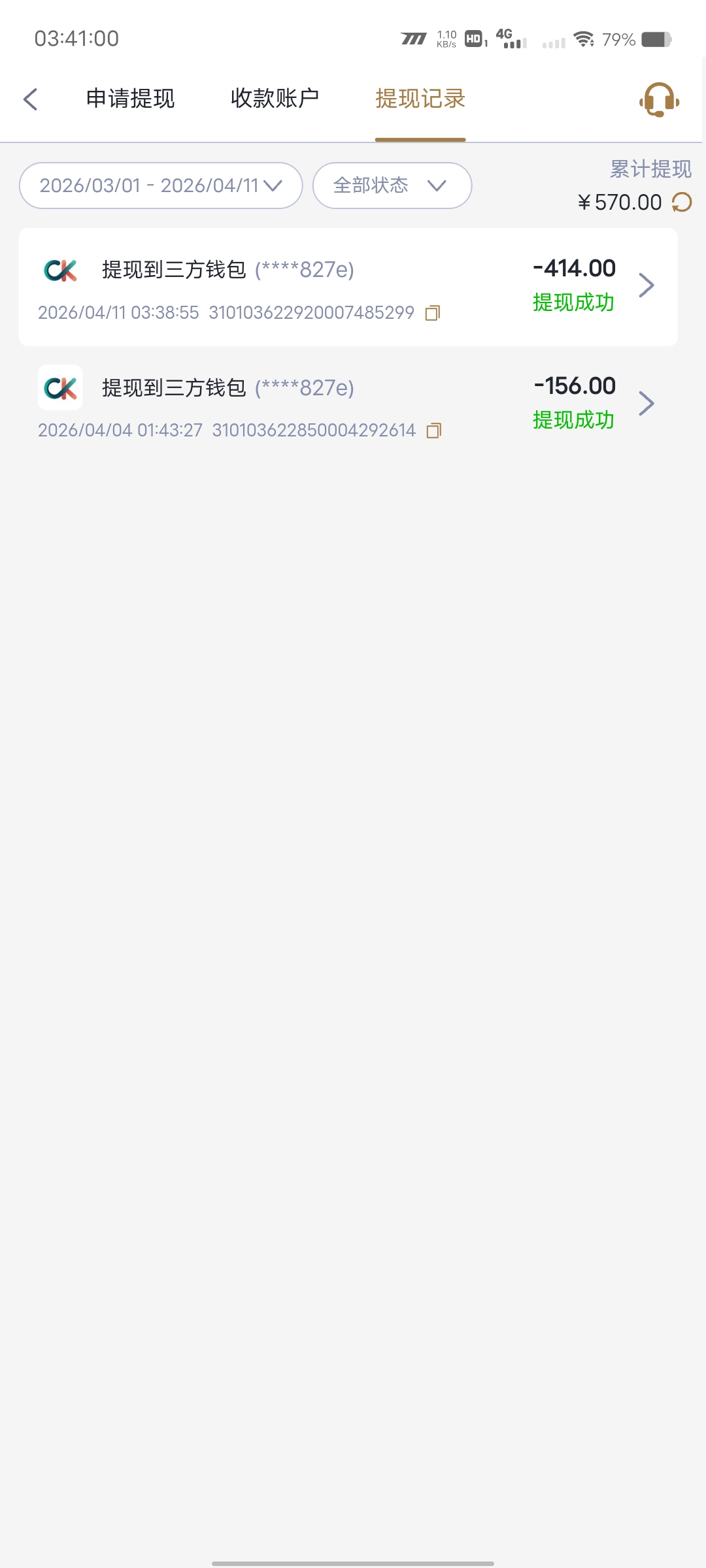
Task: Expand the 全部状态 status filter
Action: [391, 185]
